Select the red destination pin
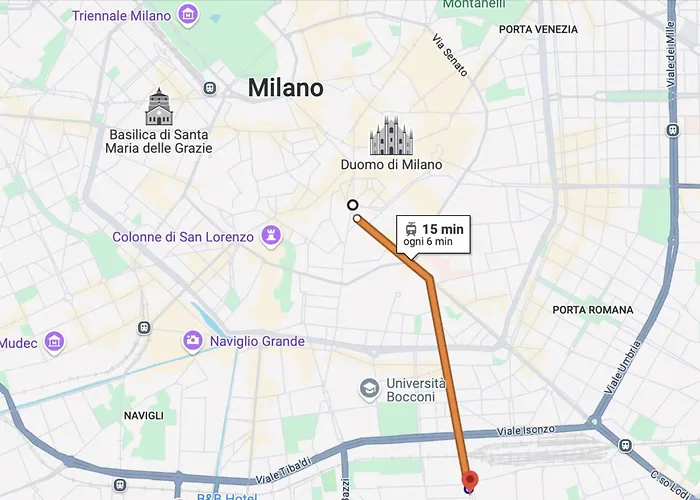This screenshot has width=700, height=500. click(470, 481)
